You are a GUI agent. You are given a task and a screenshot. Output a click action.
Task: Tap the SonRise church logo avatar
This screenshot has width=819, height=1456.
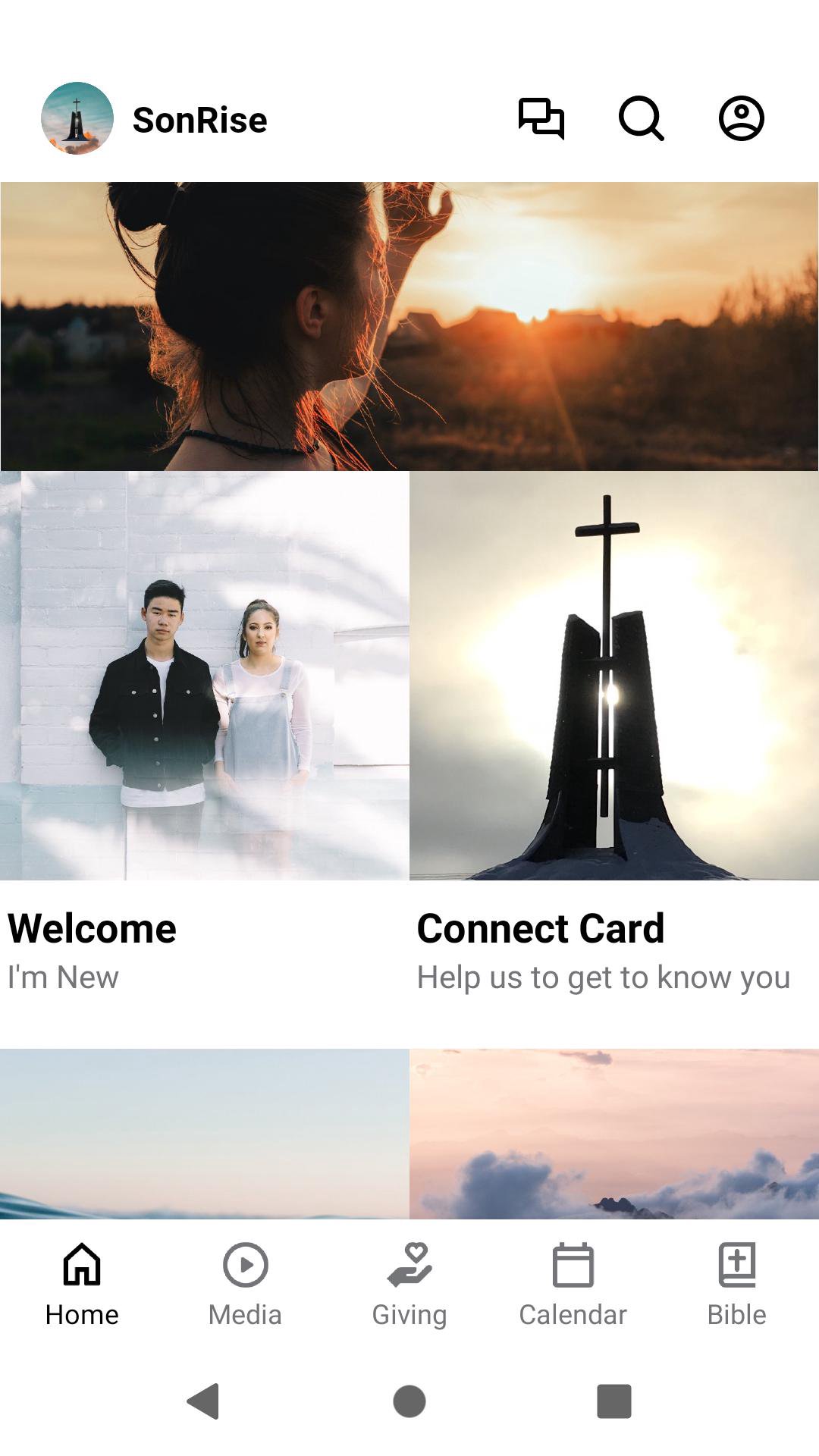[77, 118]
